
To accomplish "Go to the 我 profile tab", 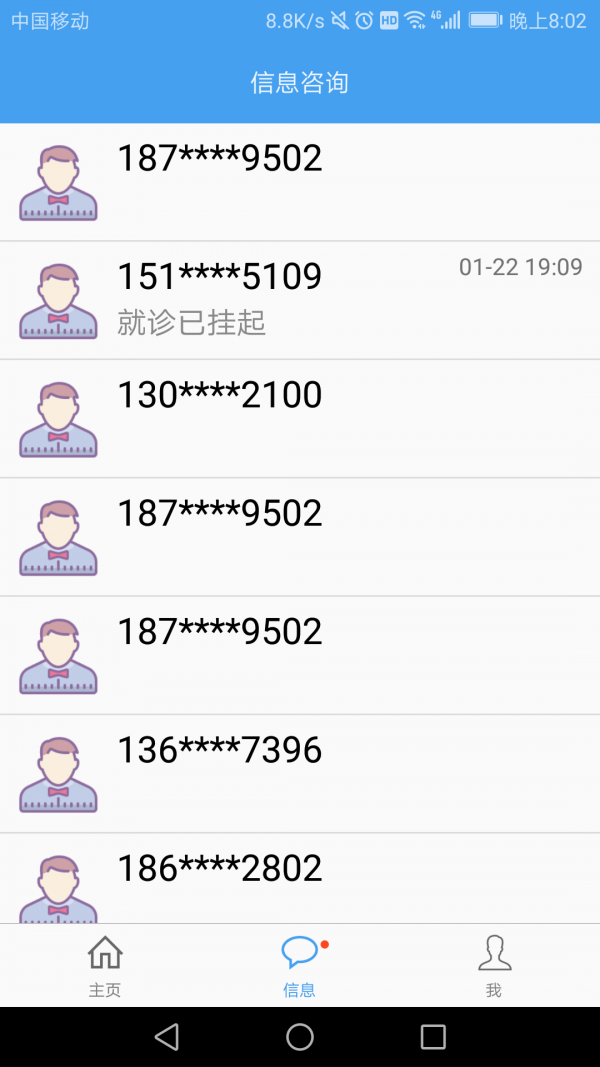I will 493,965.
